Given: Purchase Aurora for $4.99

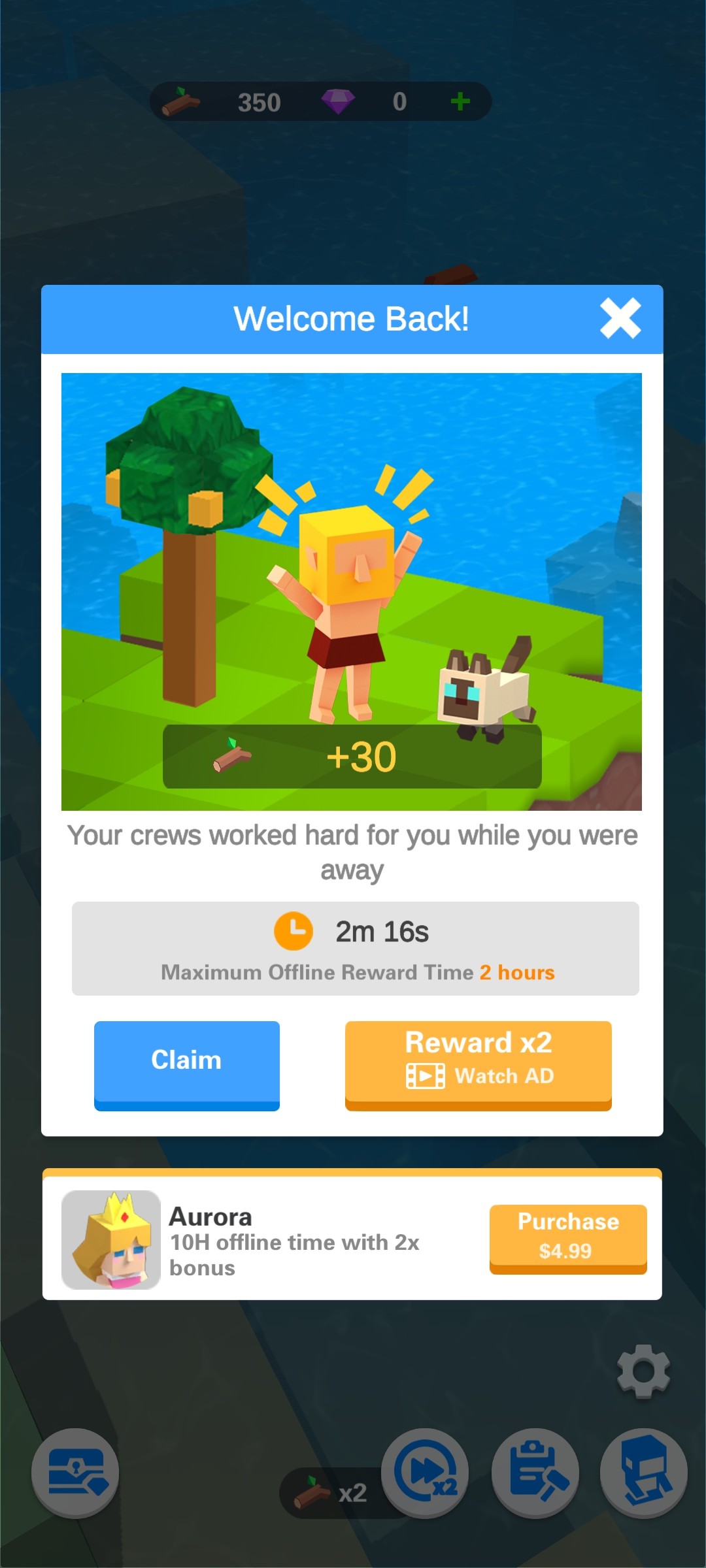Looking at the screenshot, I should point(568,1237).
